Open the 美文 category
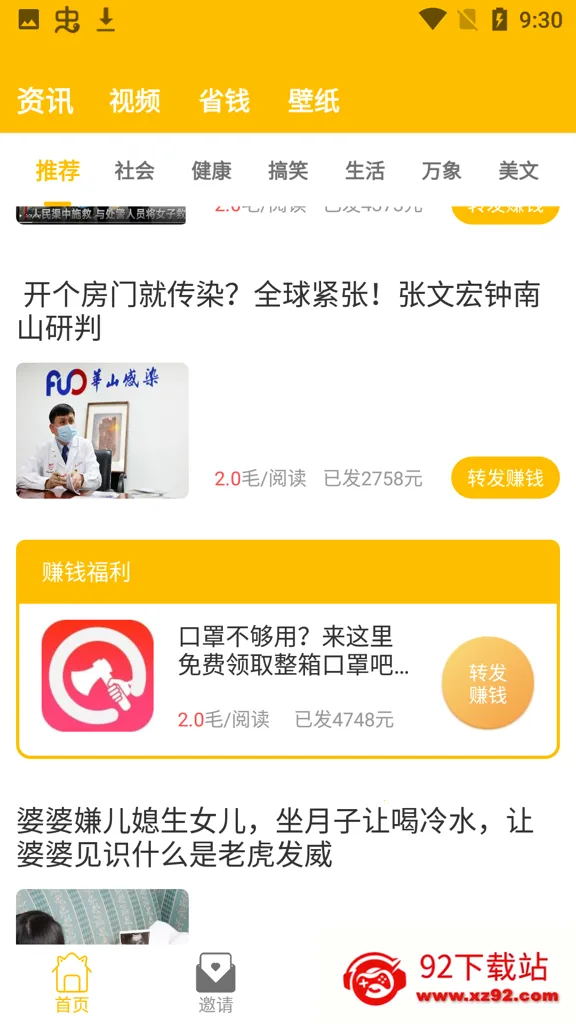The width and height of the screenshot is (576, 1024). 519,171
